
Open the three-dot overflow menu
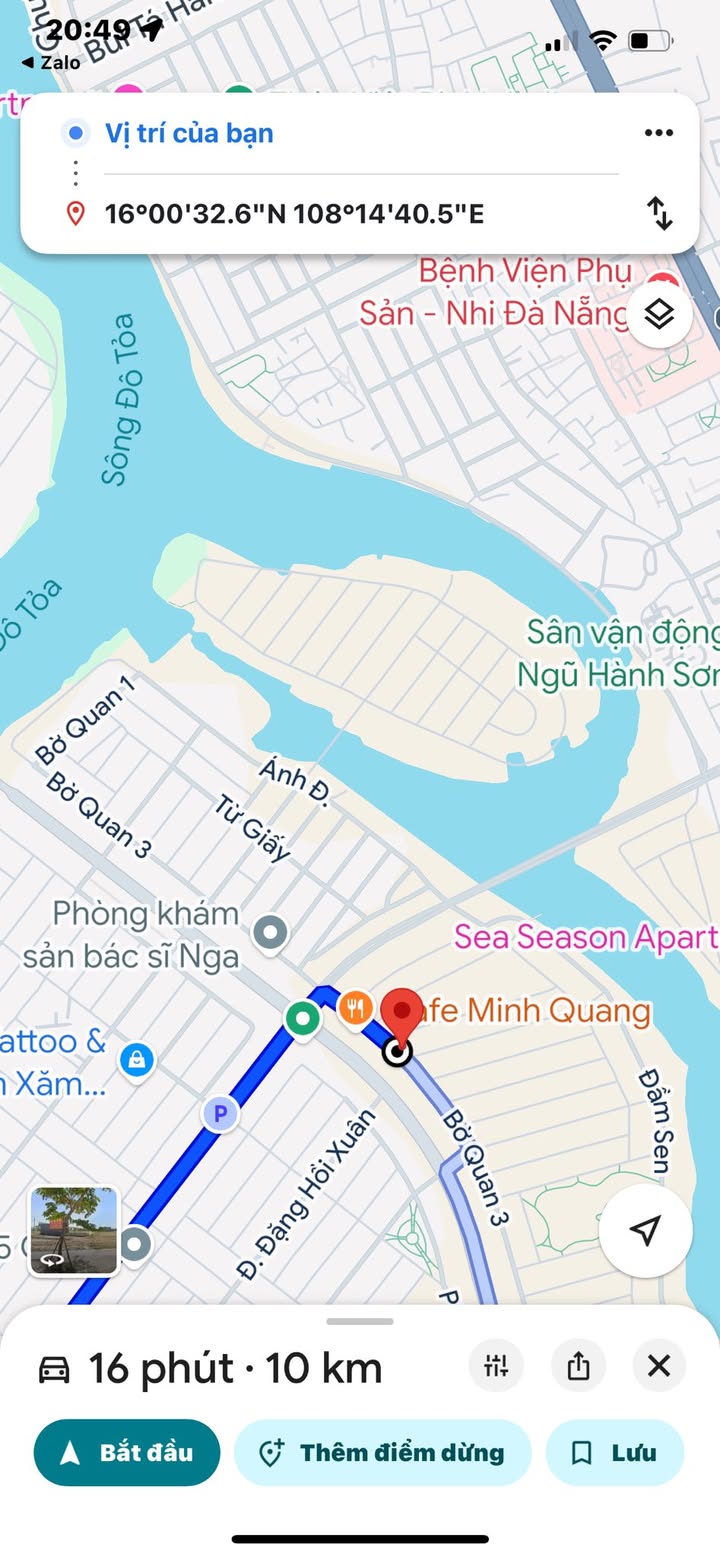click(x=658, y=133)
